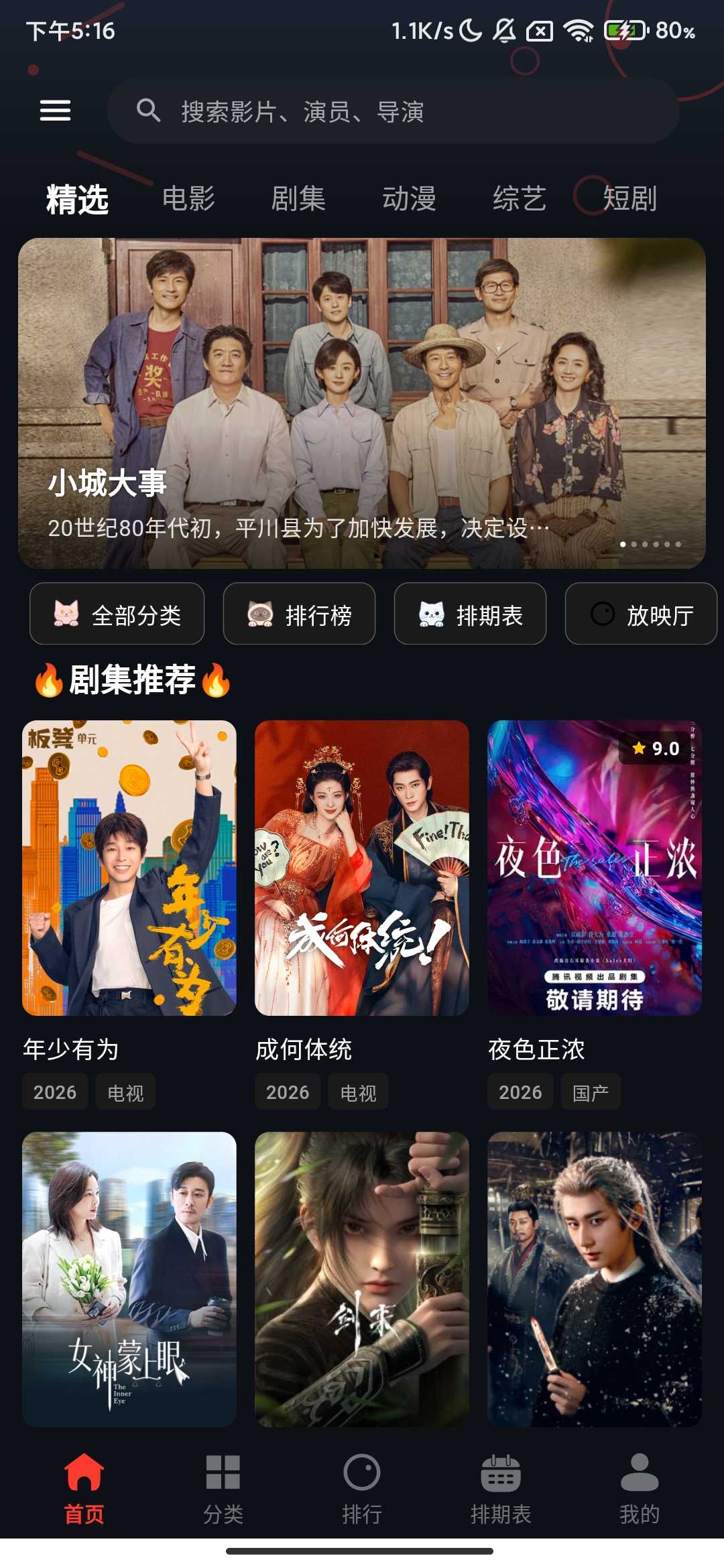Tap the 国产 tag under 夜色正浓
The width and height of the screenshot is (724, 1568).
click(591, 1092)
